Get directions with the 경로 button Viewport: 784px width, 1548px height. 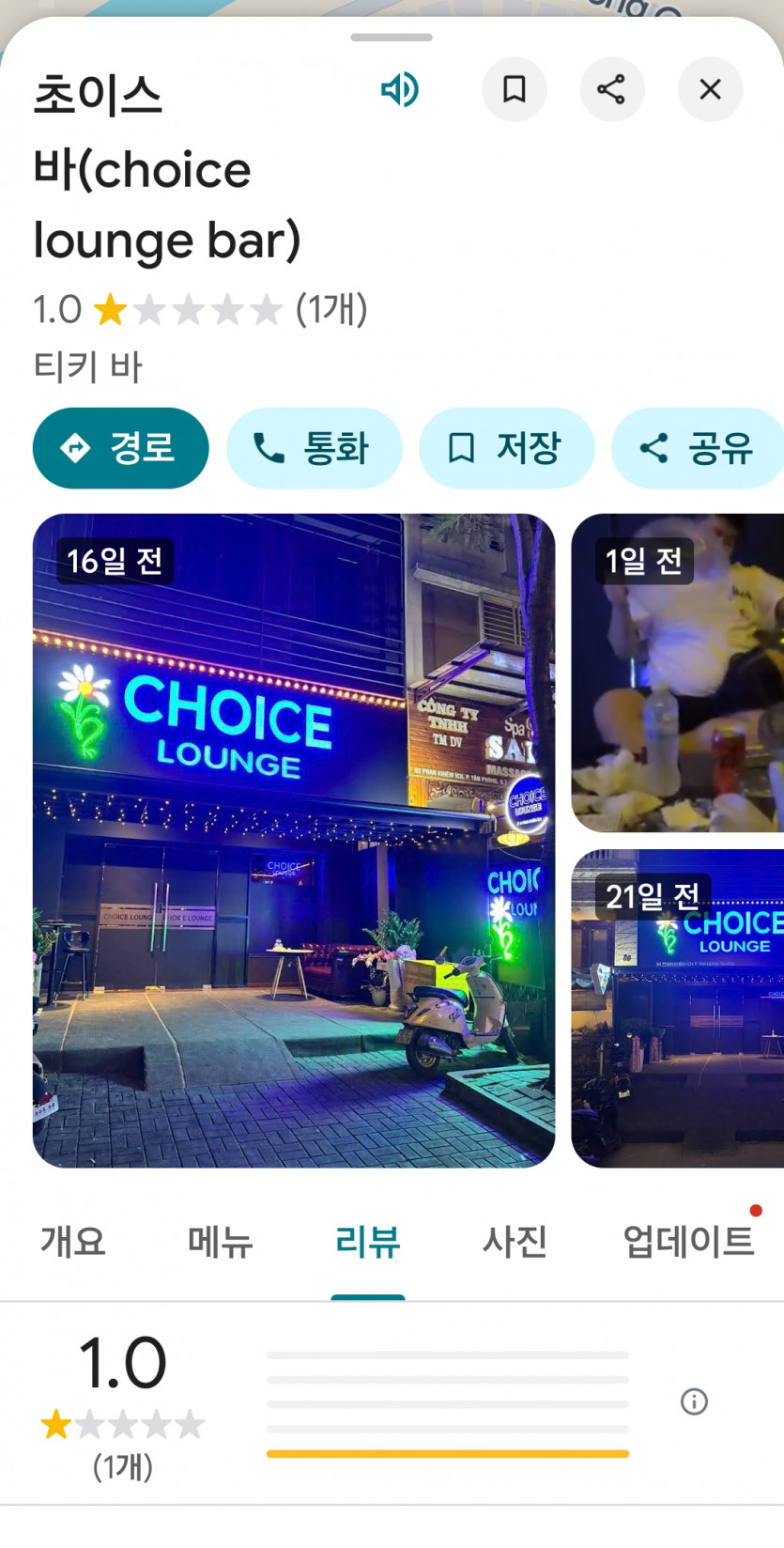[120, 448]
